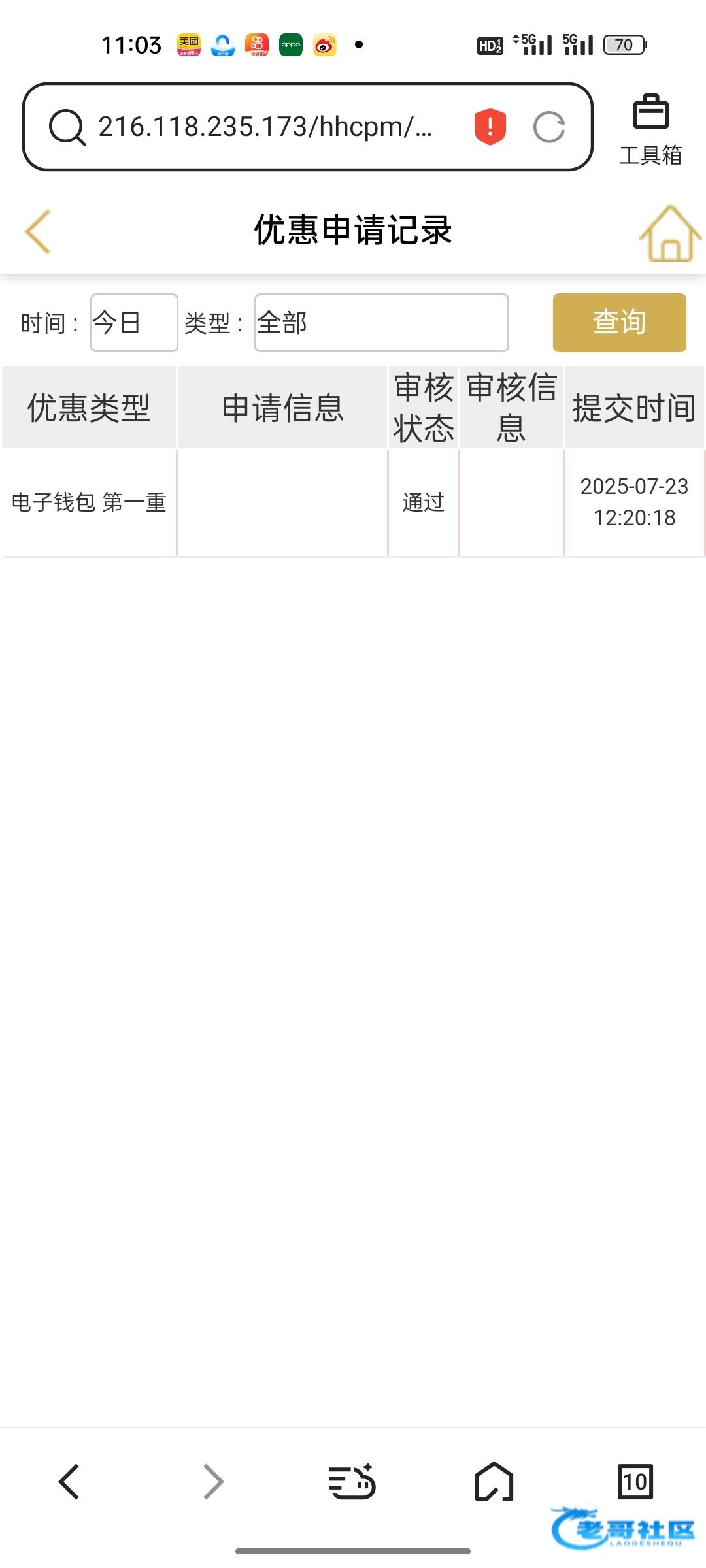The width and height of the screenshot is (706, 1568).
Task: Open the 时间 dropdown showing 今日
Action: [x=134, y=323]
